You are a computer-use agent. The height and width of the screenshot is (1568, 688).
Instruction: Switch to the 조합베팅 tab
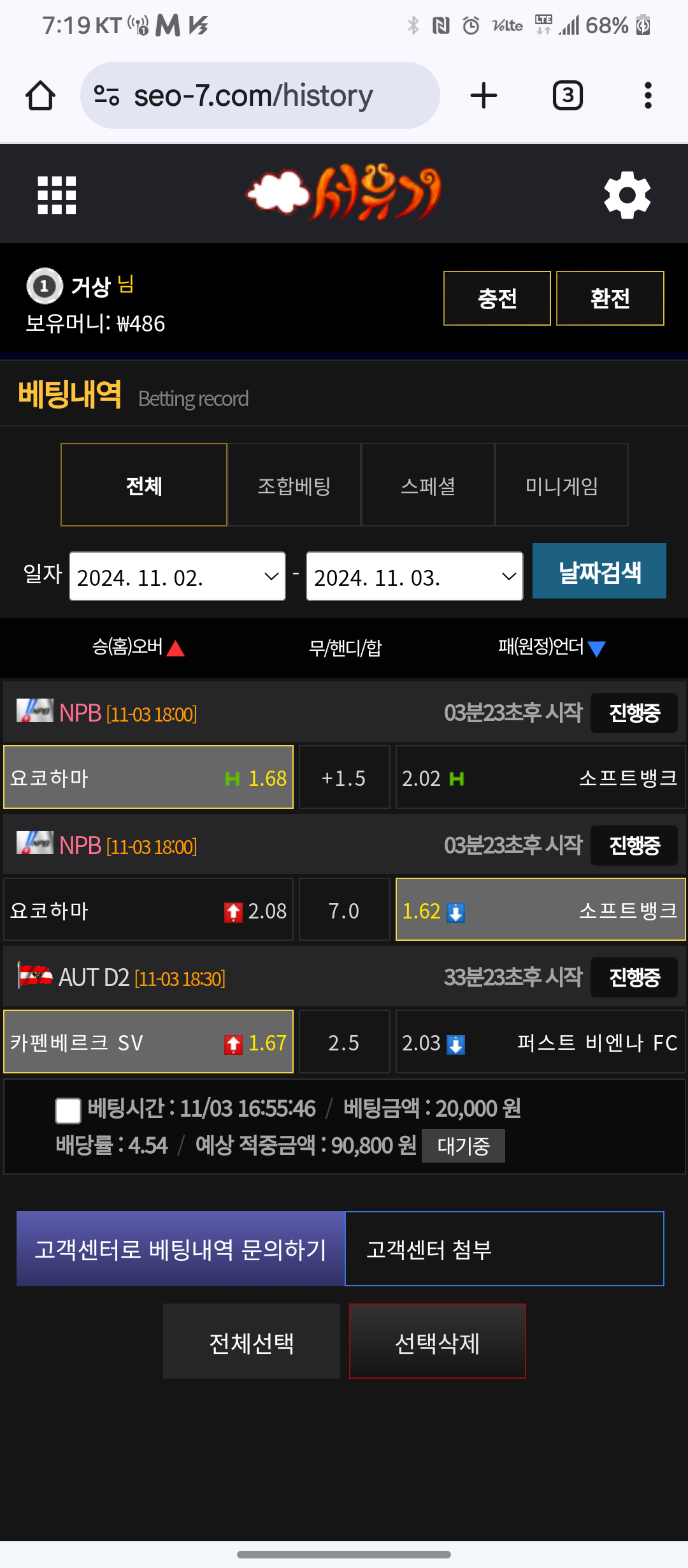[x=294, y=485]
